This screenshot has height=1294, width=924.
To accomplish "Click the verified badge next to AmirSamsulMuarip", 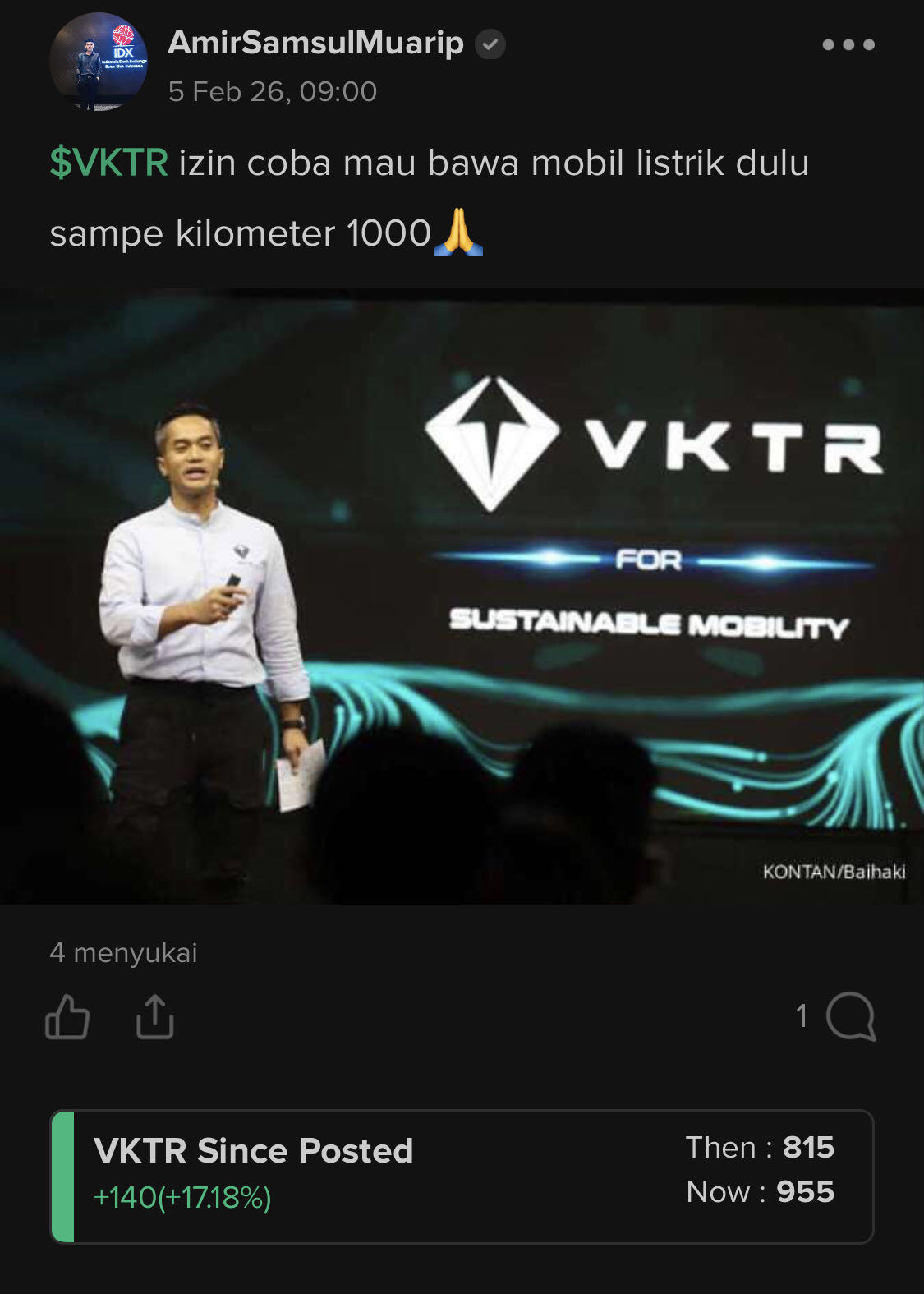I will click(x=490, y=45).
